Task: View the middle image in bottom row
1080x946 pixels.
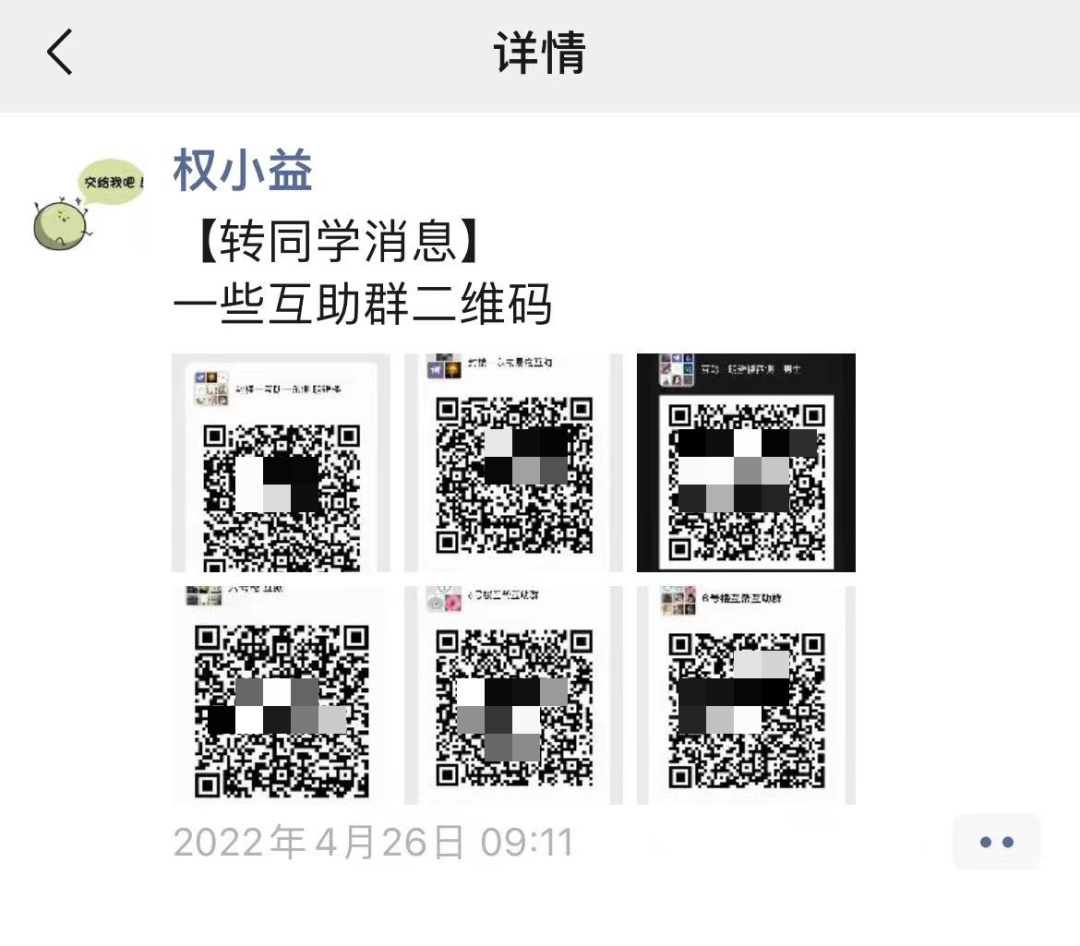Action: 513,695
